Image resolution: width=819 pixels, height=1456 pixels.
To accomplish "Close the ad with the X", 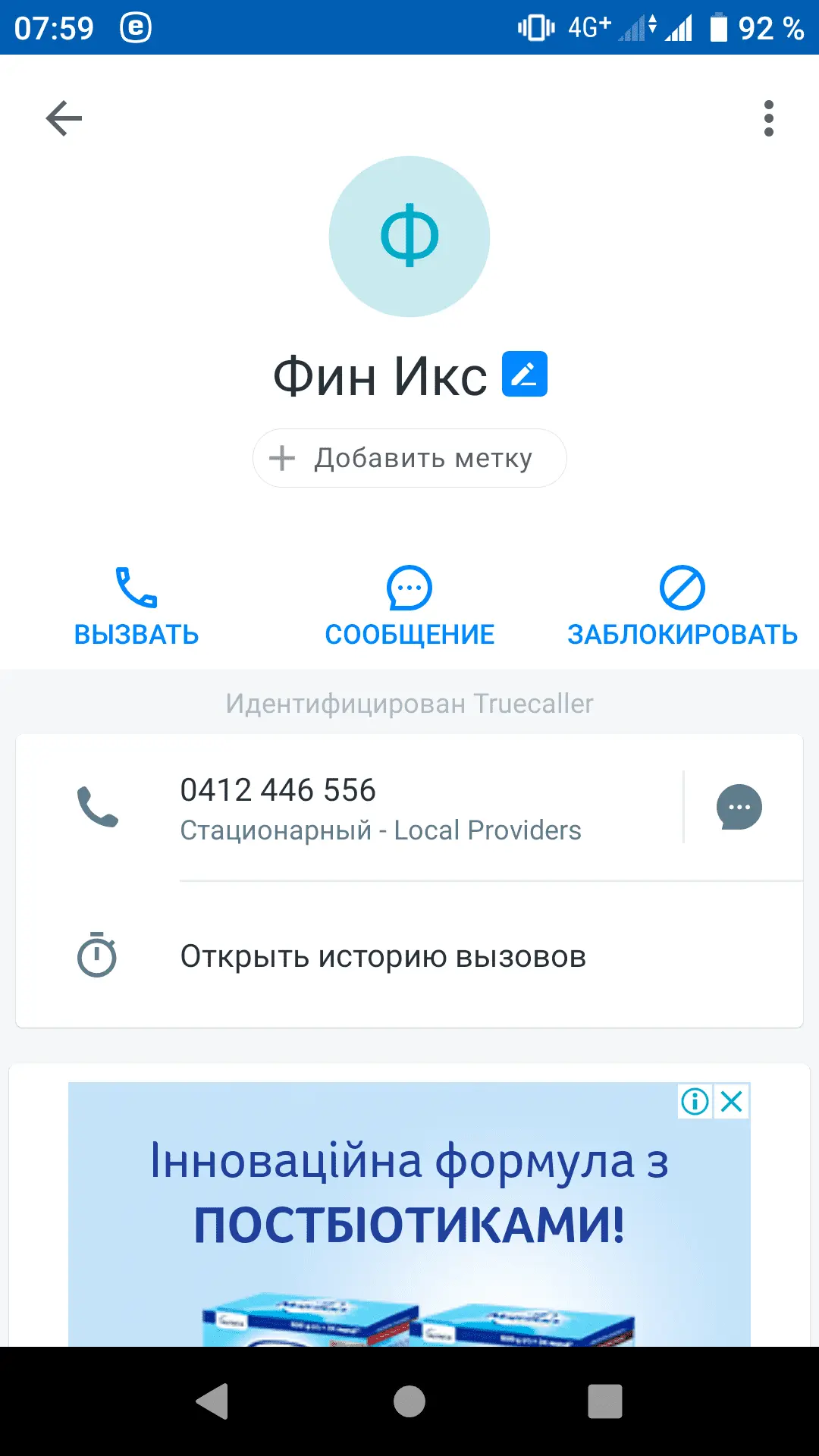I will (x=732, y=1101).
